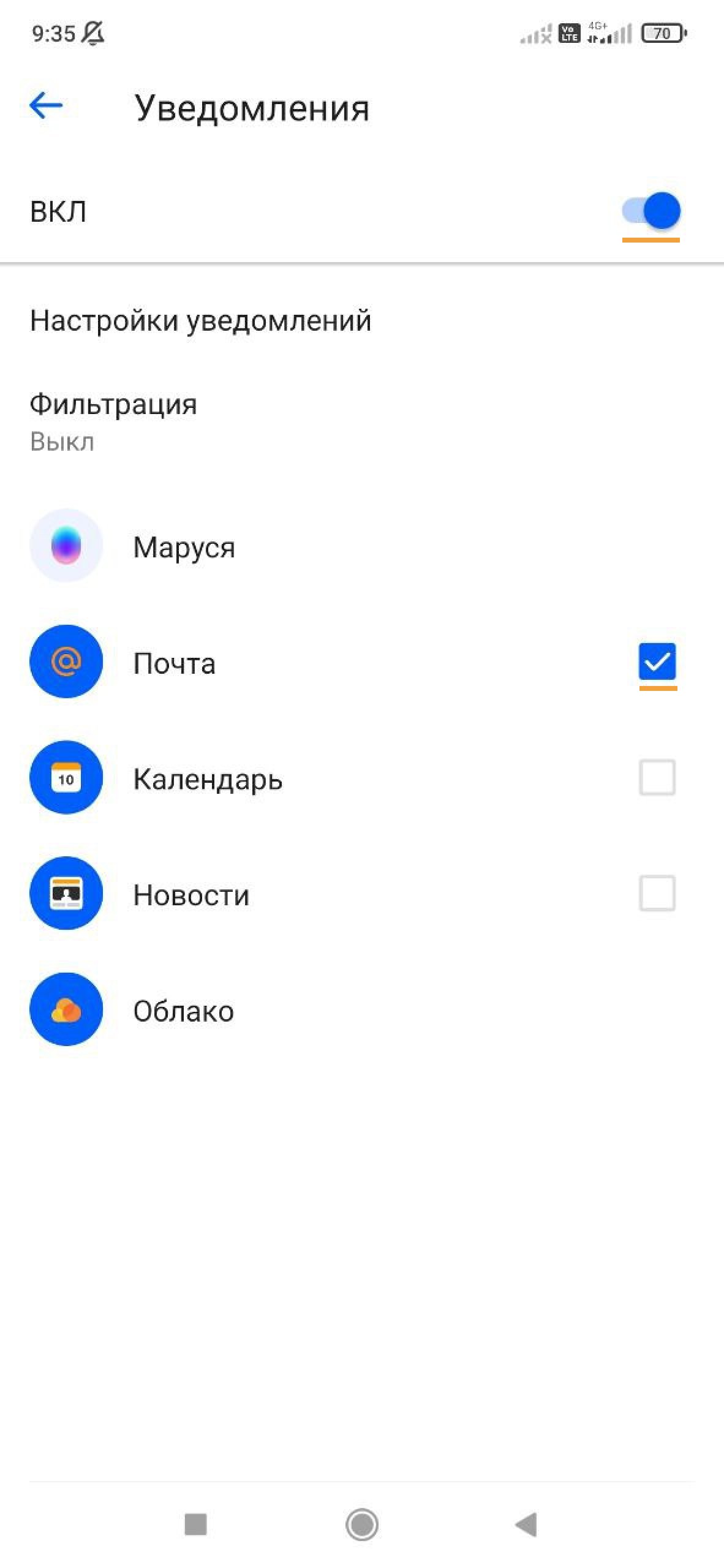Open Облако notification settings
The width and height of the screenshot is (724, 1568).
pyautogui.click(x=184, y=1011)
